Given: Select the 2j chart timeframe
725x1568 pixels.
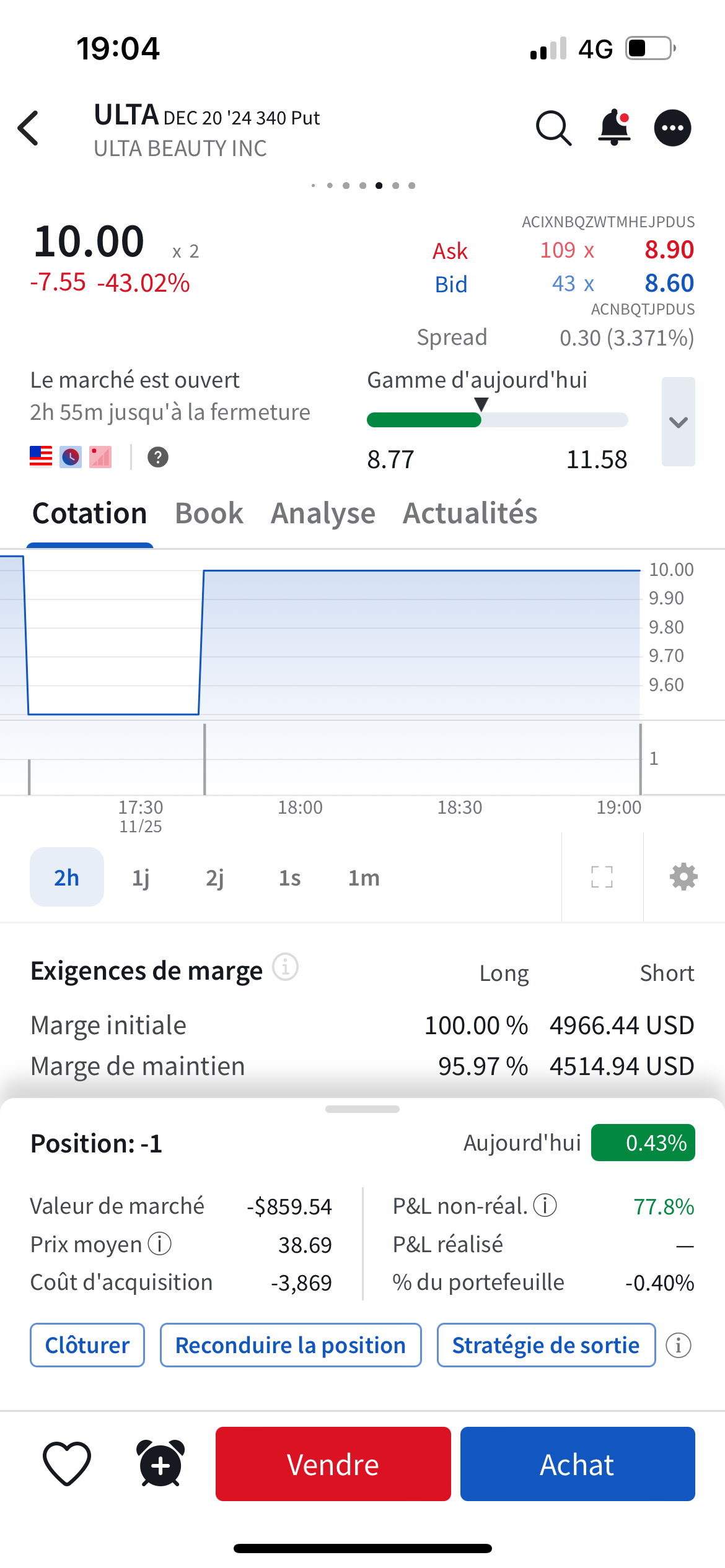Looking at the screenshot, I should (215, 878).
